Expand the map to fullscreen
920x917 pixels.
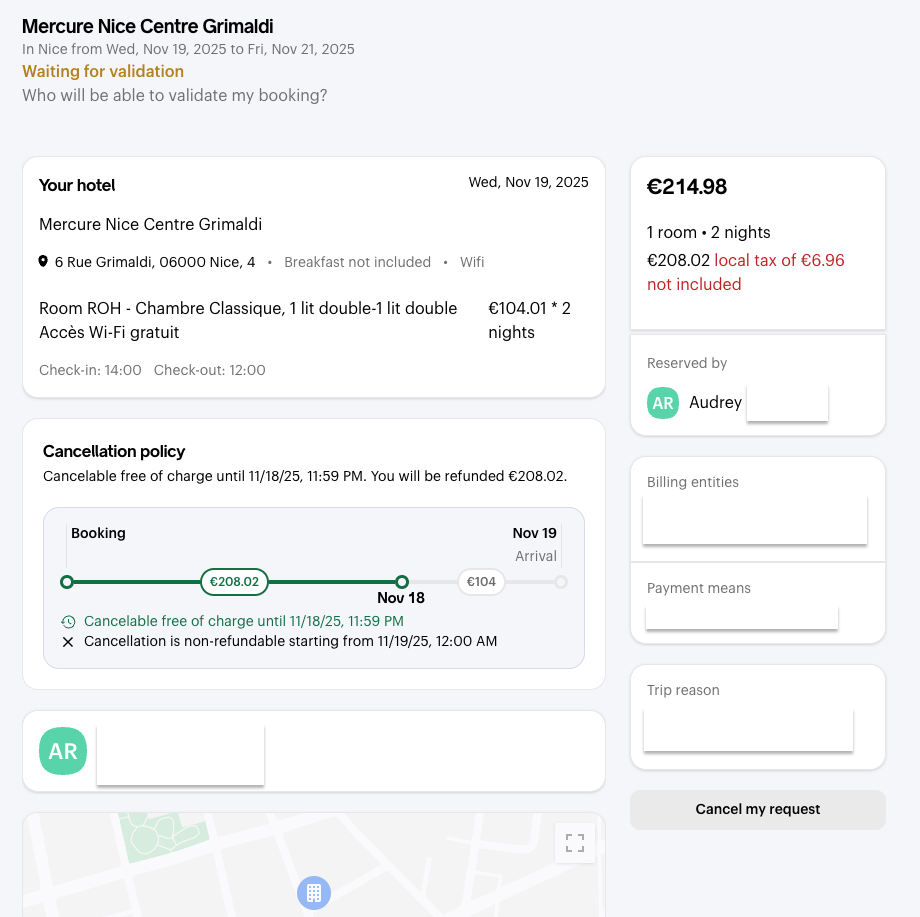(x=575, y=843)
